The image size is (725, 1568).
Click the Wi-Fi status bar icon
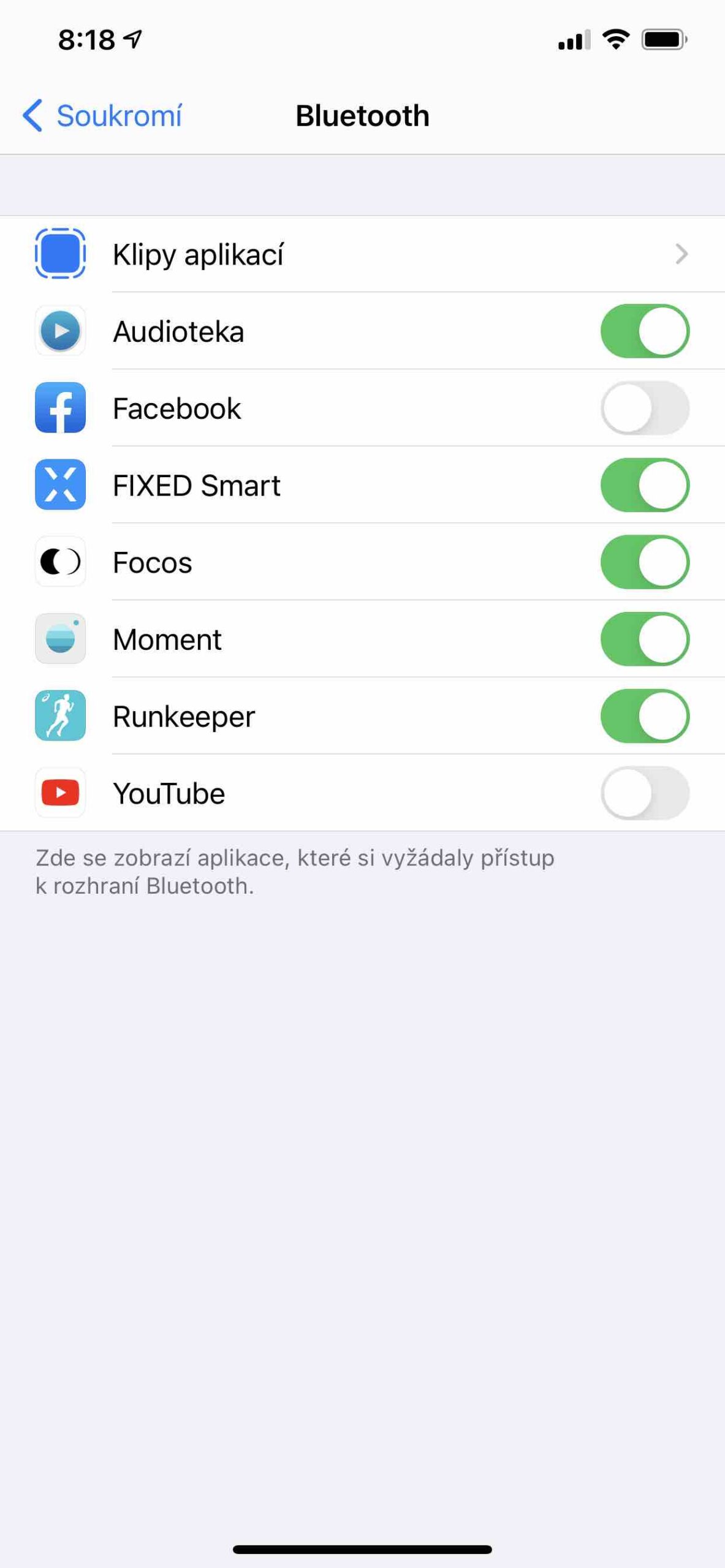click(x=615, y=39)
